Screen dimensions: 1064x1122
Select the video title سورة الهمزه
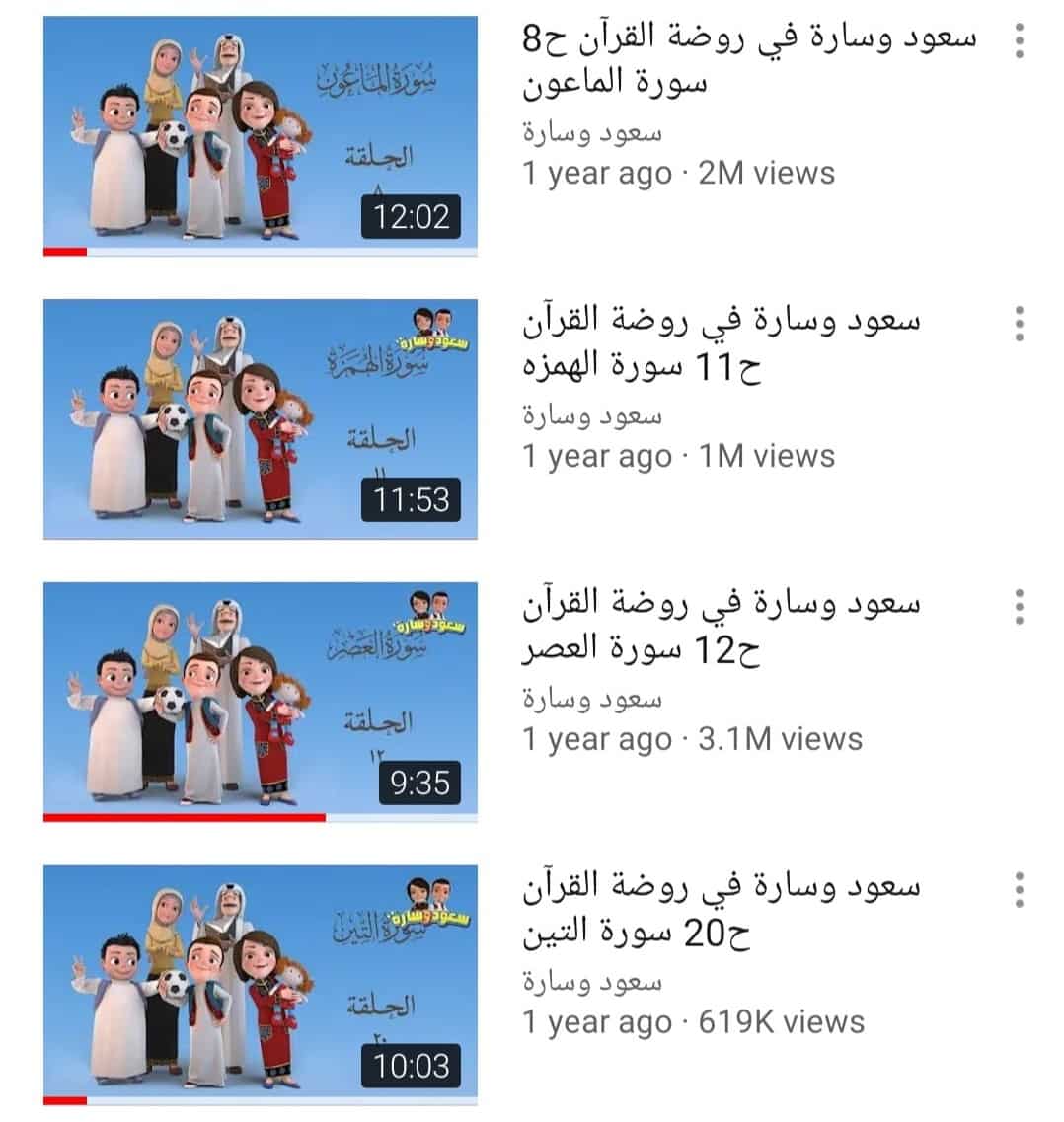point(721,342)
